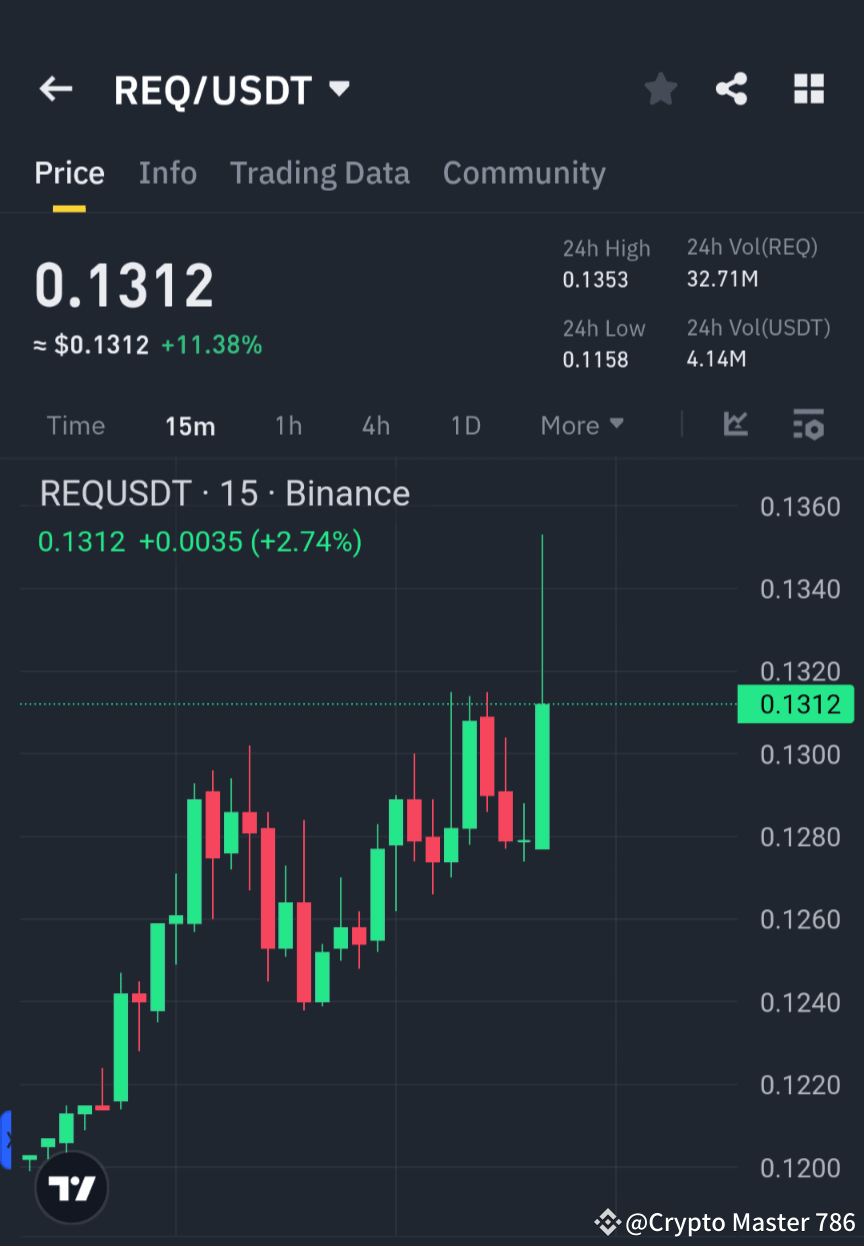
Task: Open the Community tab
Action: pyautogui.click(x=524, y=172)
